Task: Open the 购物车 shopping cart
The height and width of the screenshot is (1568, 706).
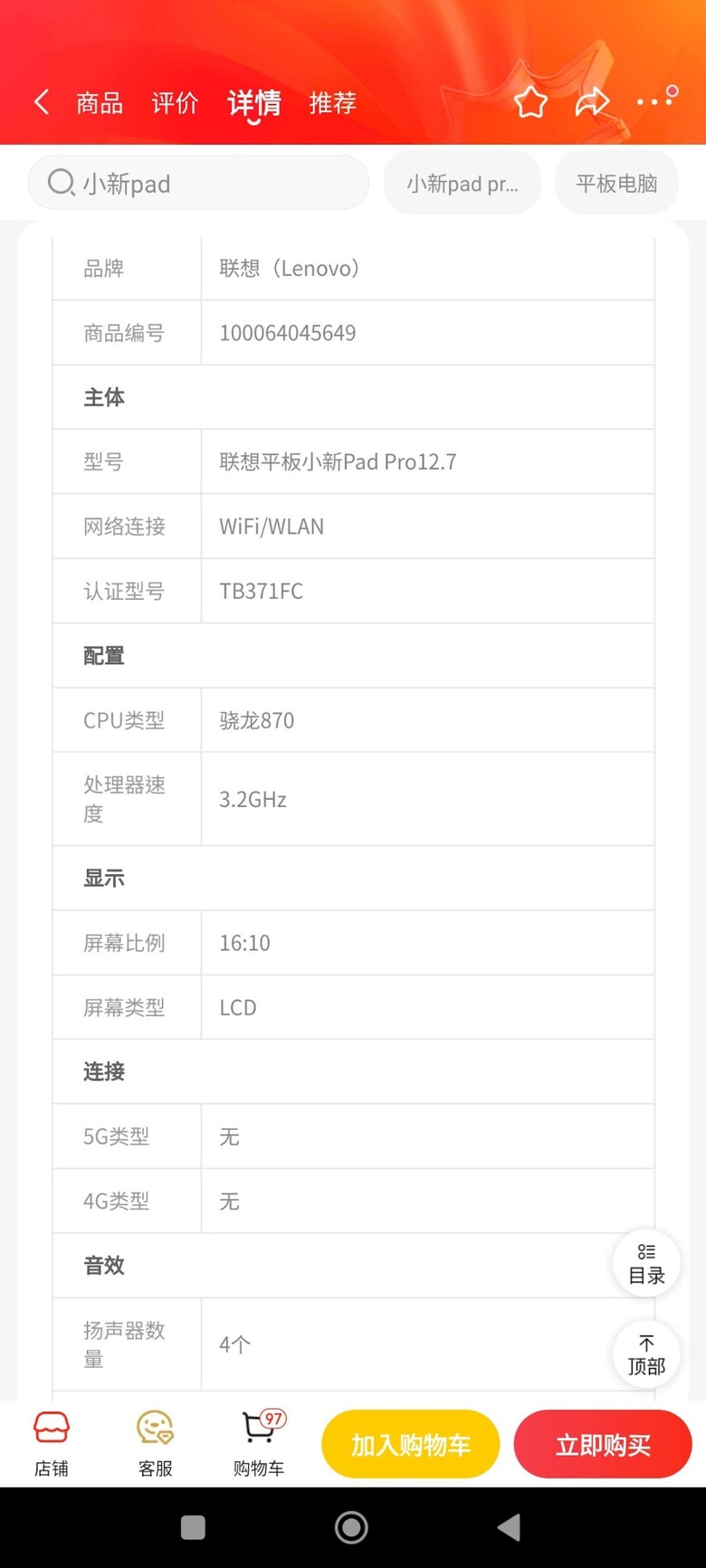Action: coord(259,1443)
